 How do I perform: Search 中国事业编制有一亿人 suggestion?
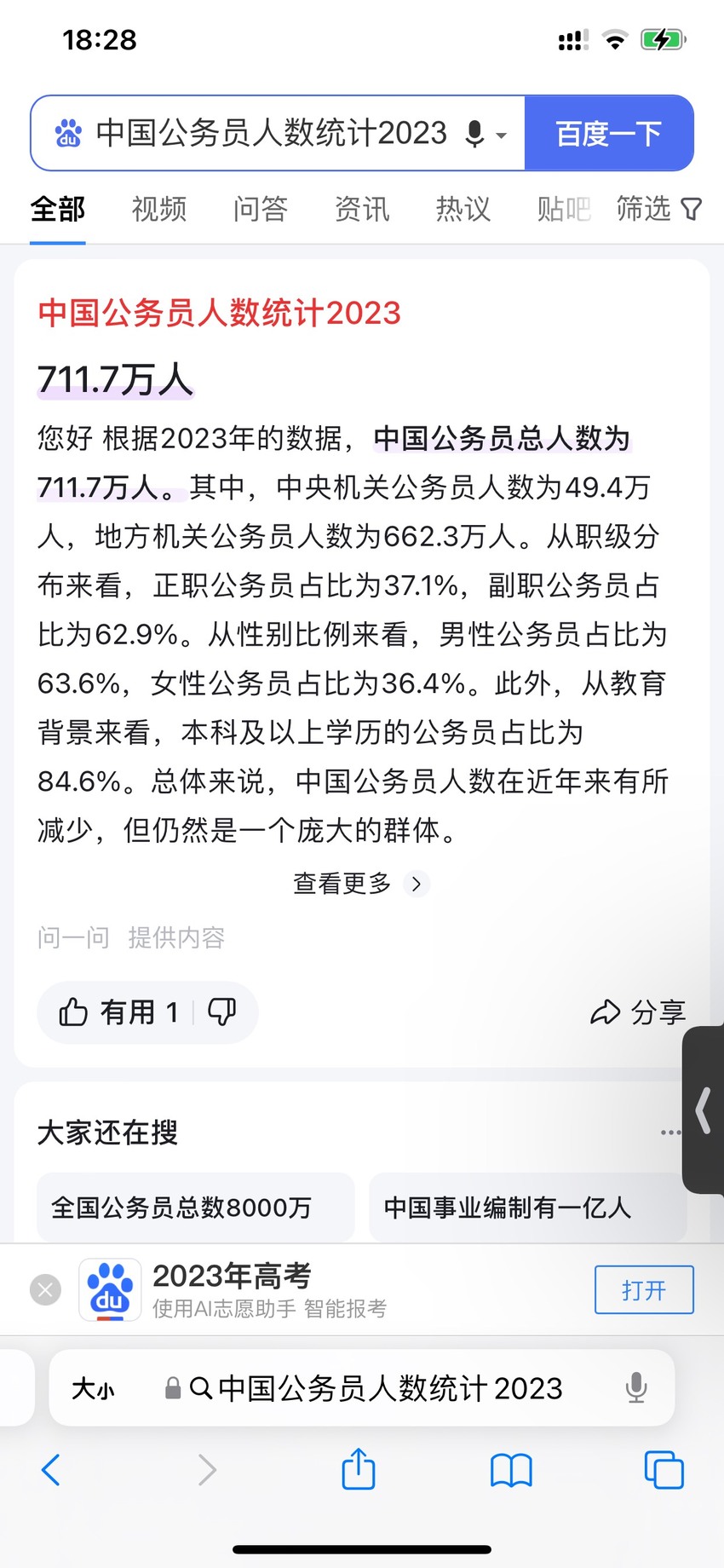tap(527, 1208)
